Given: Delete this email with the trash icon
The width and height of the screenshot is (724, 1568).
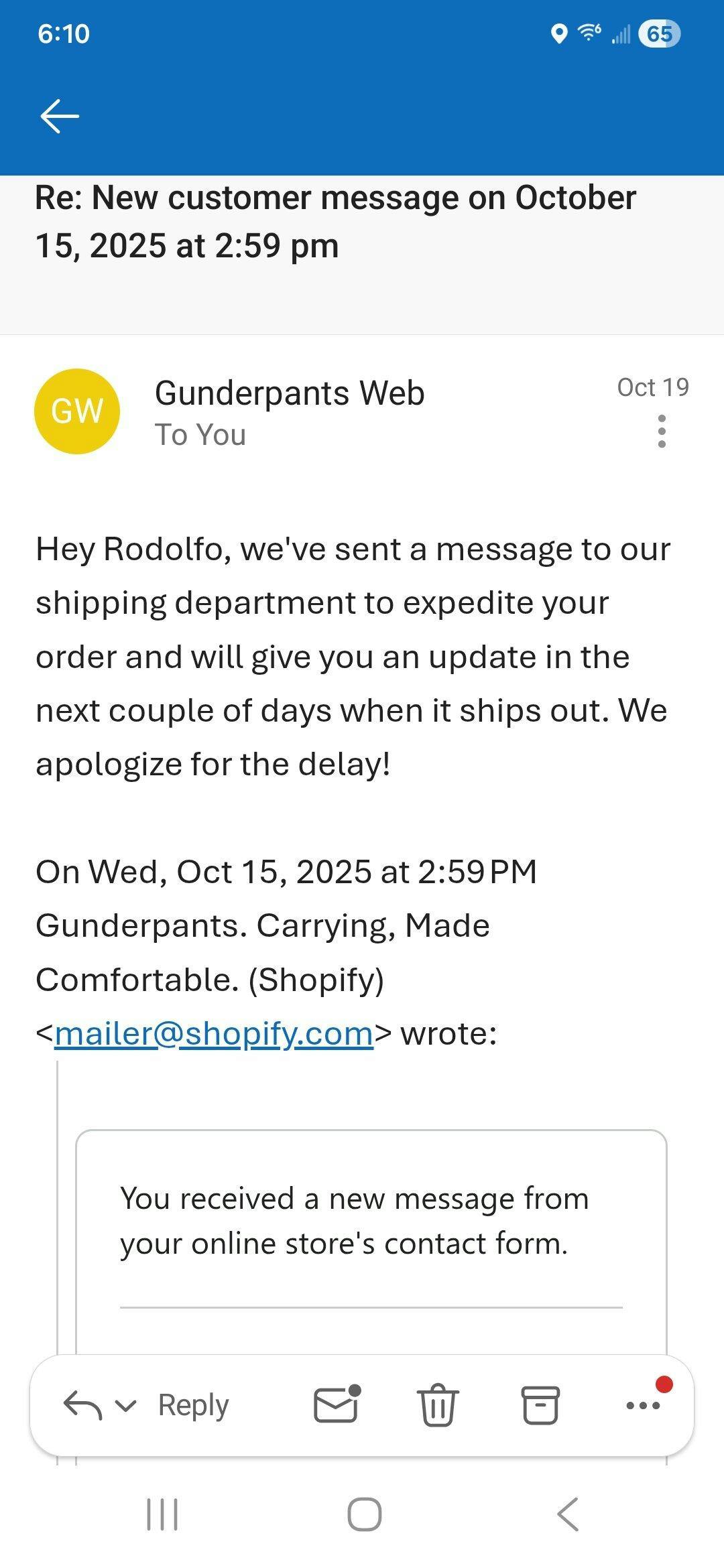Looking at the screenshot, I should (438, 1404).
